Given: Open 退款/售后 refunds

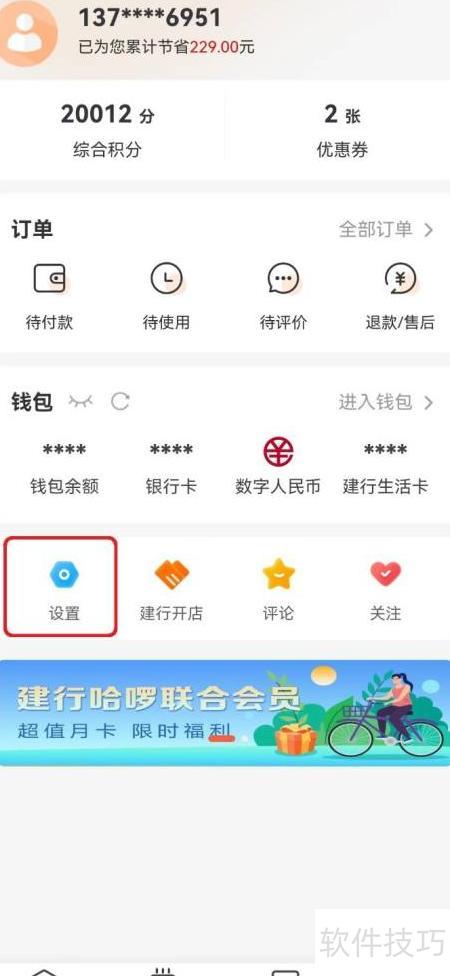Looking at the screenshot, I should click(x=400, y=296).
